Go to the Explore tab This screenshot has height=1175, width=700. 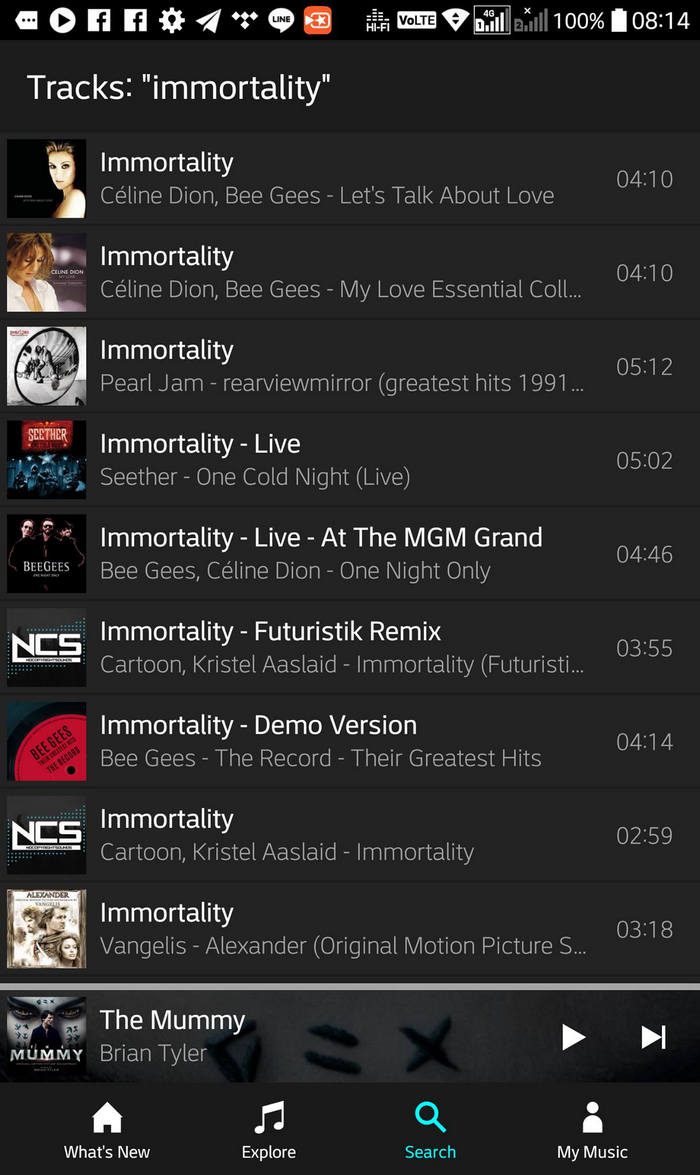pyautogui.click(x=269, y=1130)
